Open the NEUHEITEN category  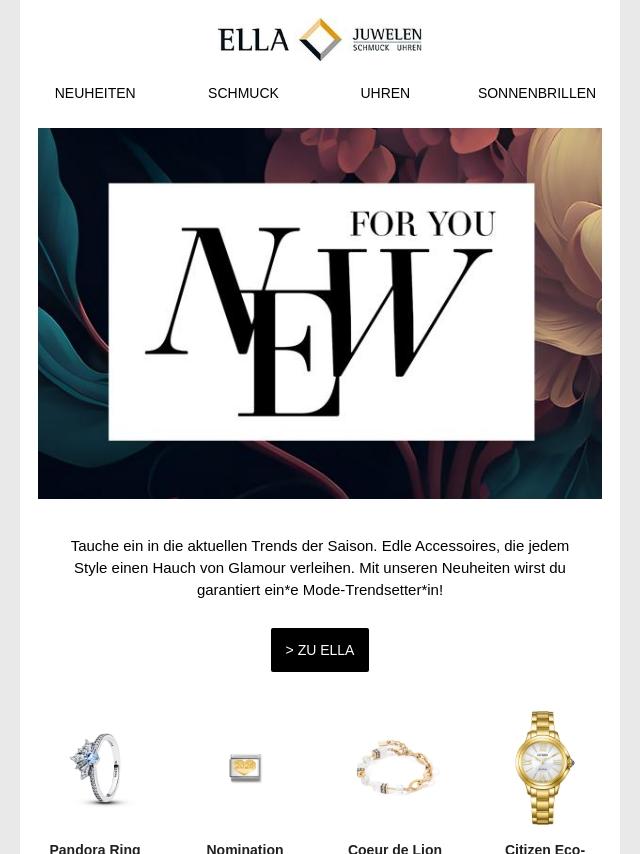tap(95, 93)
